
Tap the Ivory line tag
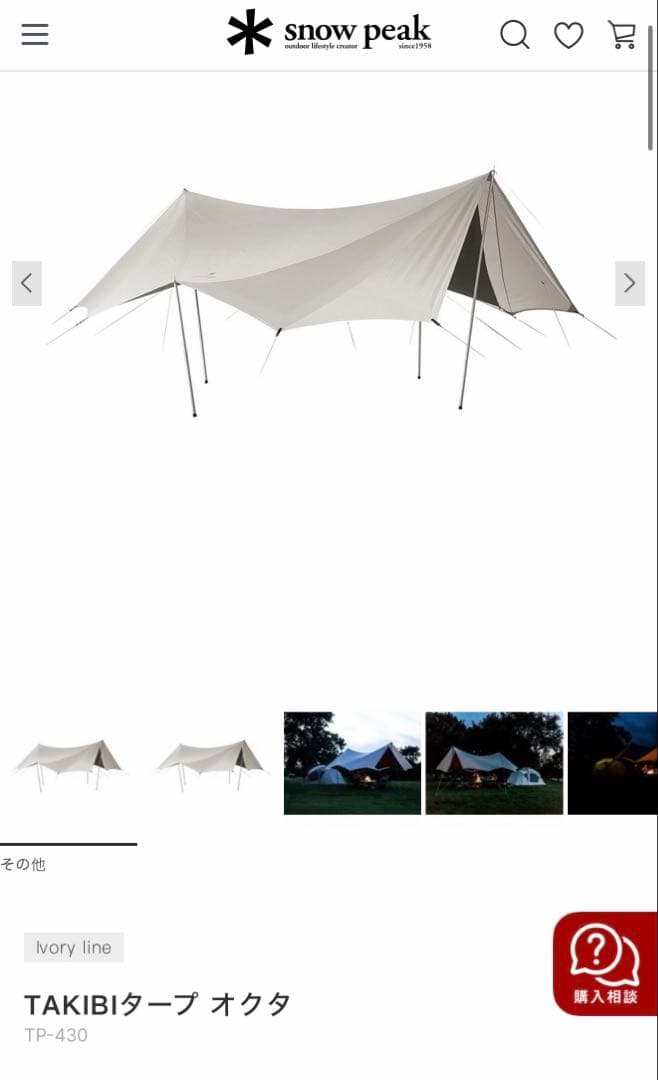[x=74, y=947]
